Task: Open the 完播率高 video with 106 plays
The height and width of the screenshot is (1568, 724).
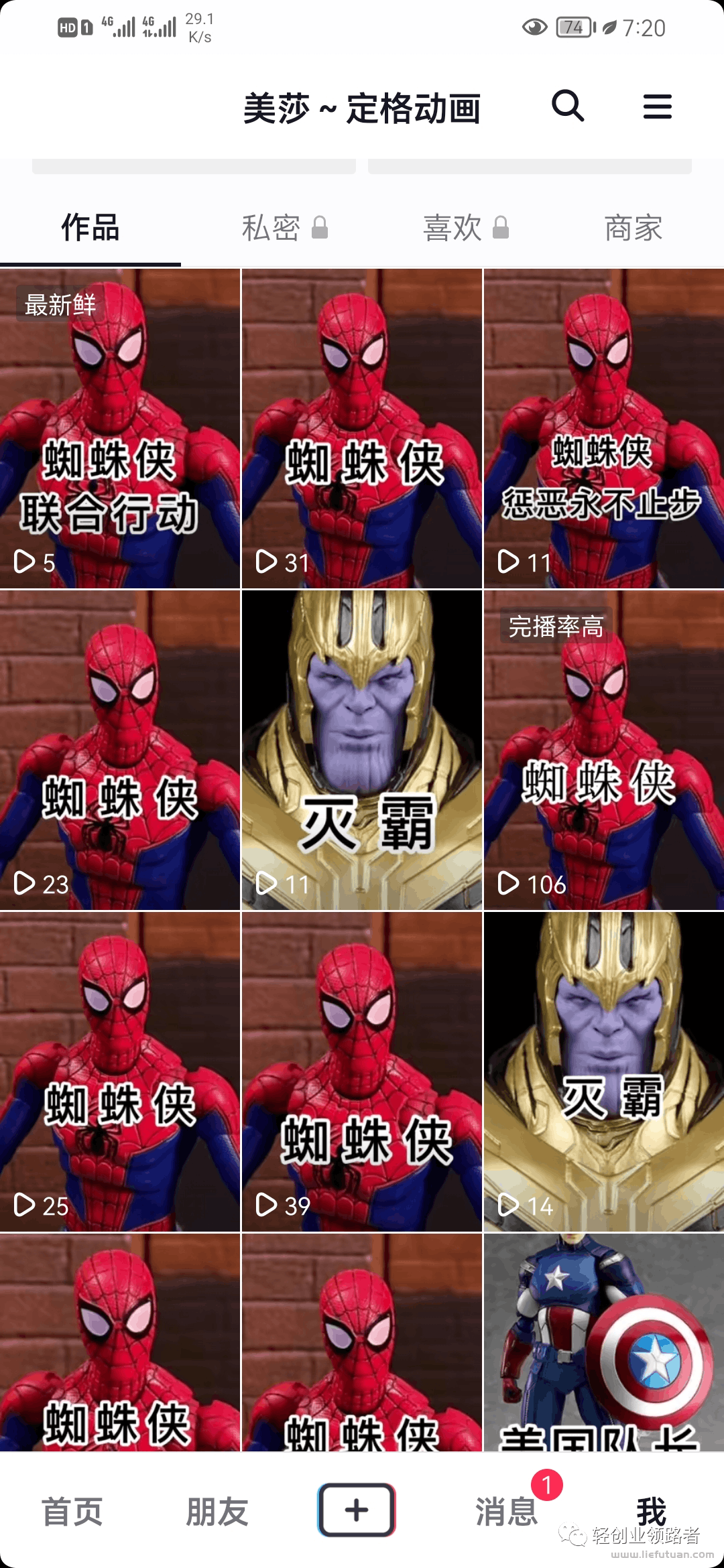Action: tap(603, 749)
